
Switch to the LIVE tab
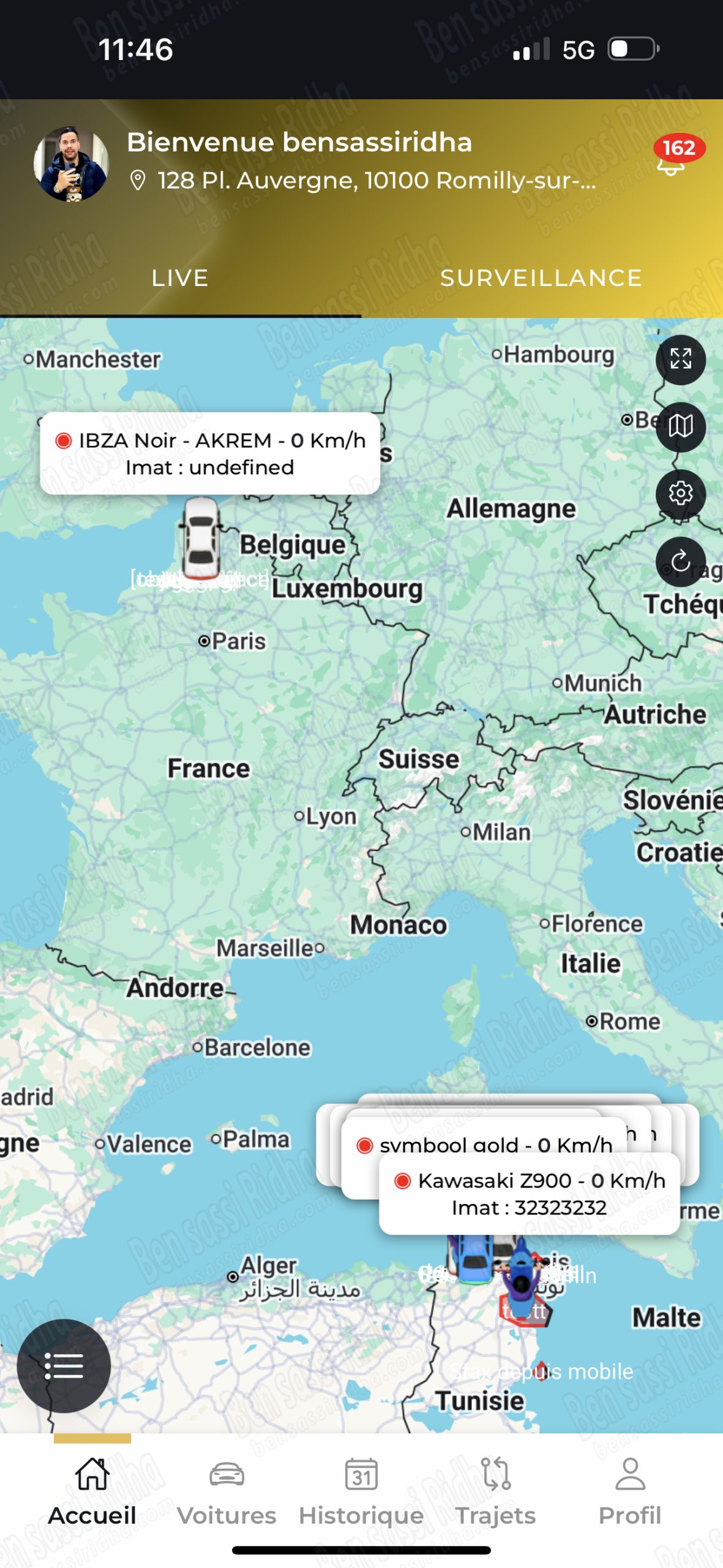coord(180,278)
